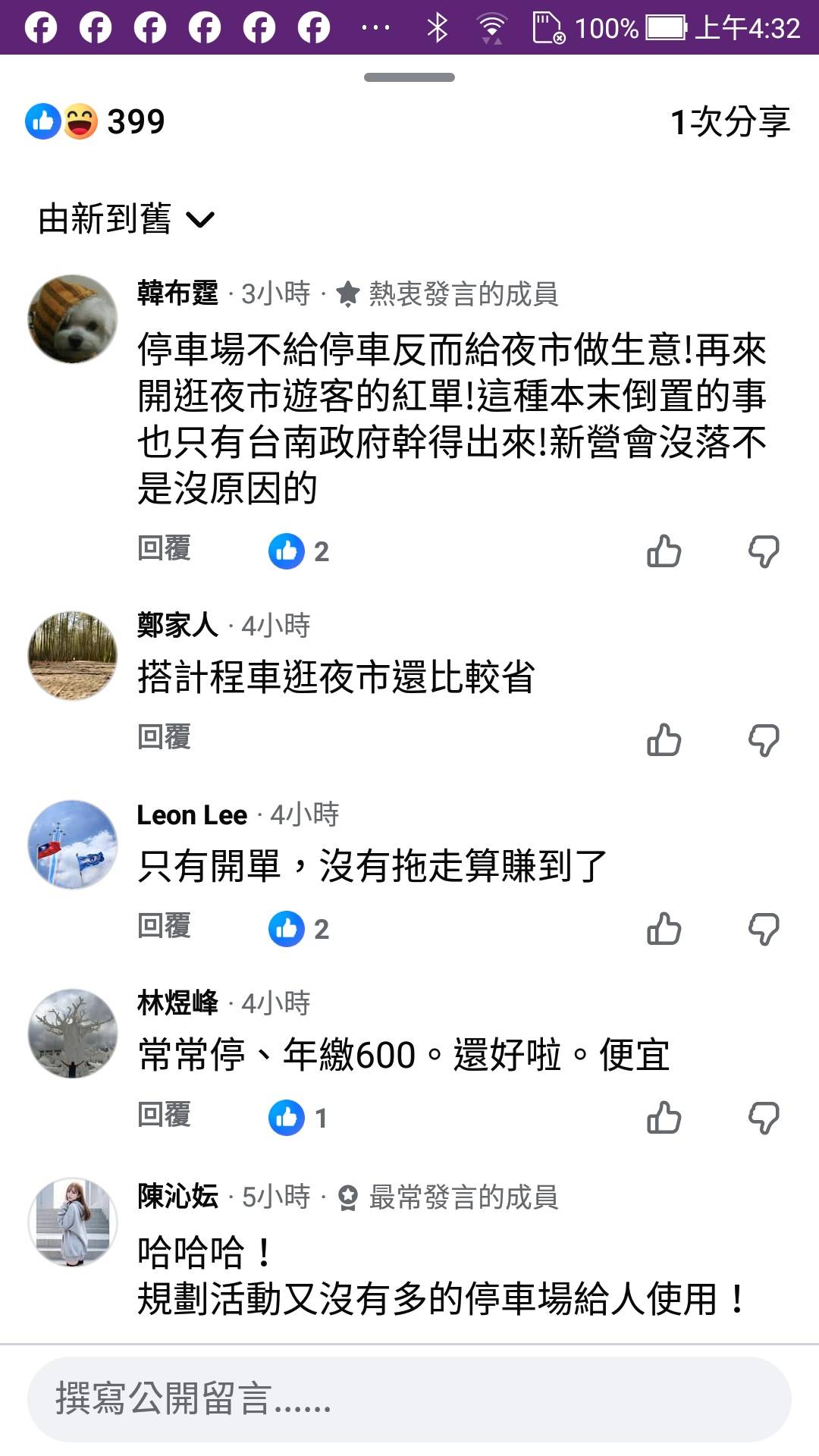The width and height of the screenshot is (819, 1456).
Task: Like Leon Lee's comment
Action: tap(664, 929)
